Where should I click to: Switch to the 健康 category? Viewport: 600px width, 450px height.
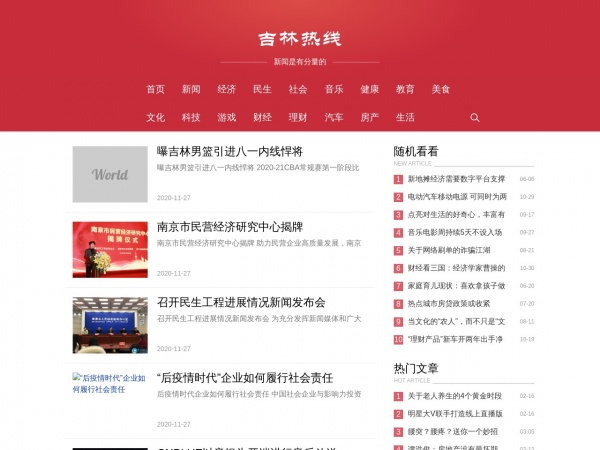[x=370, y=89]
